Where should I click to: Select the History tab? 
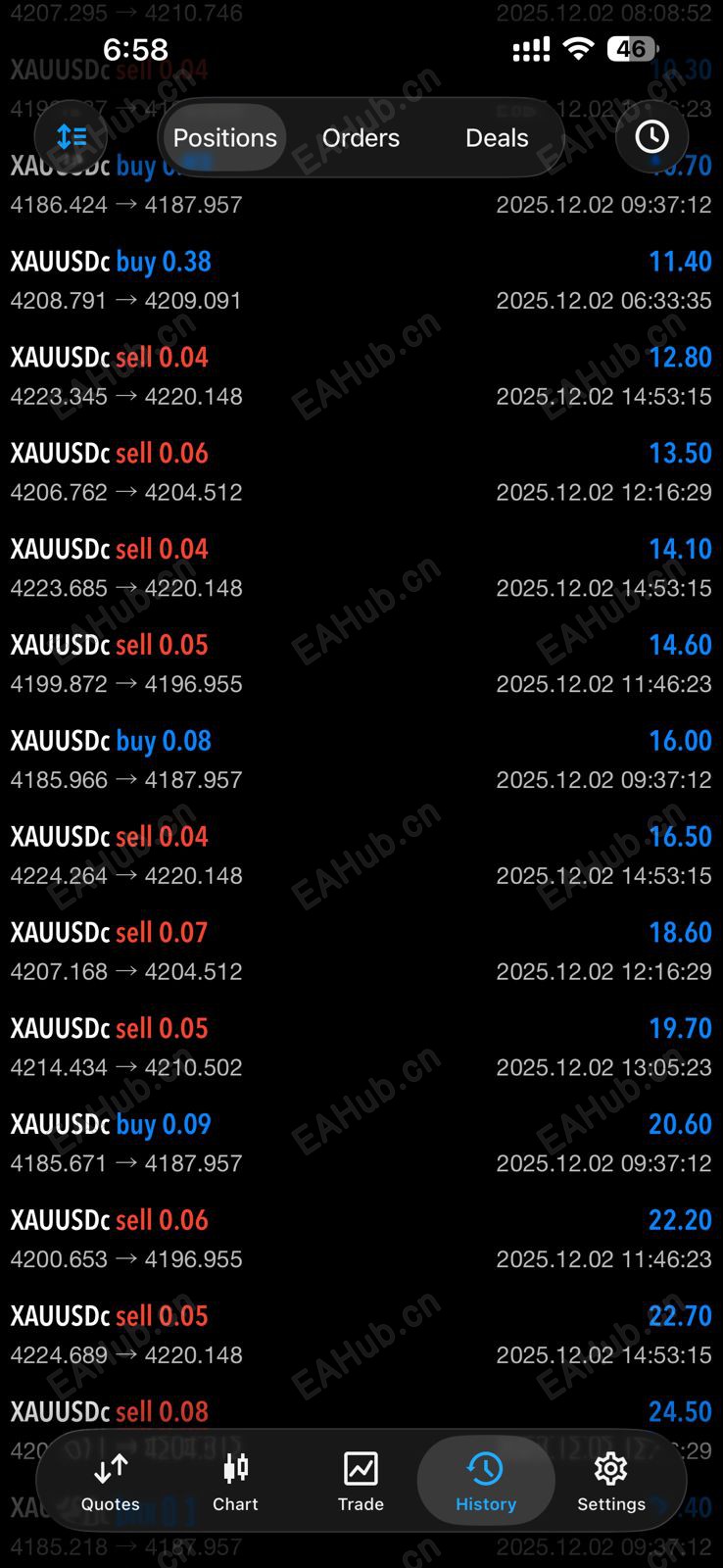point(486,1481)
